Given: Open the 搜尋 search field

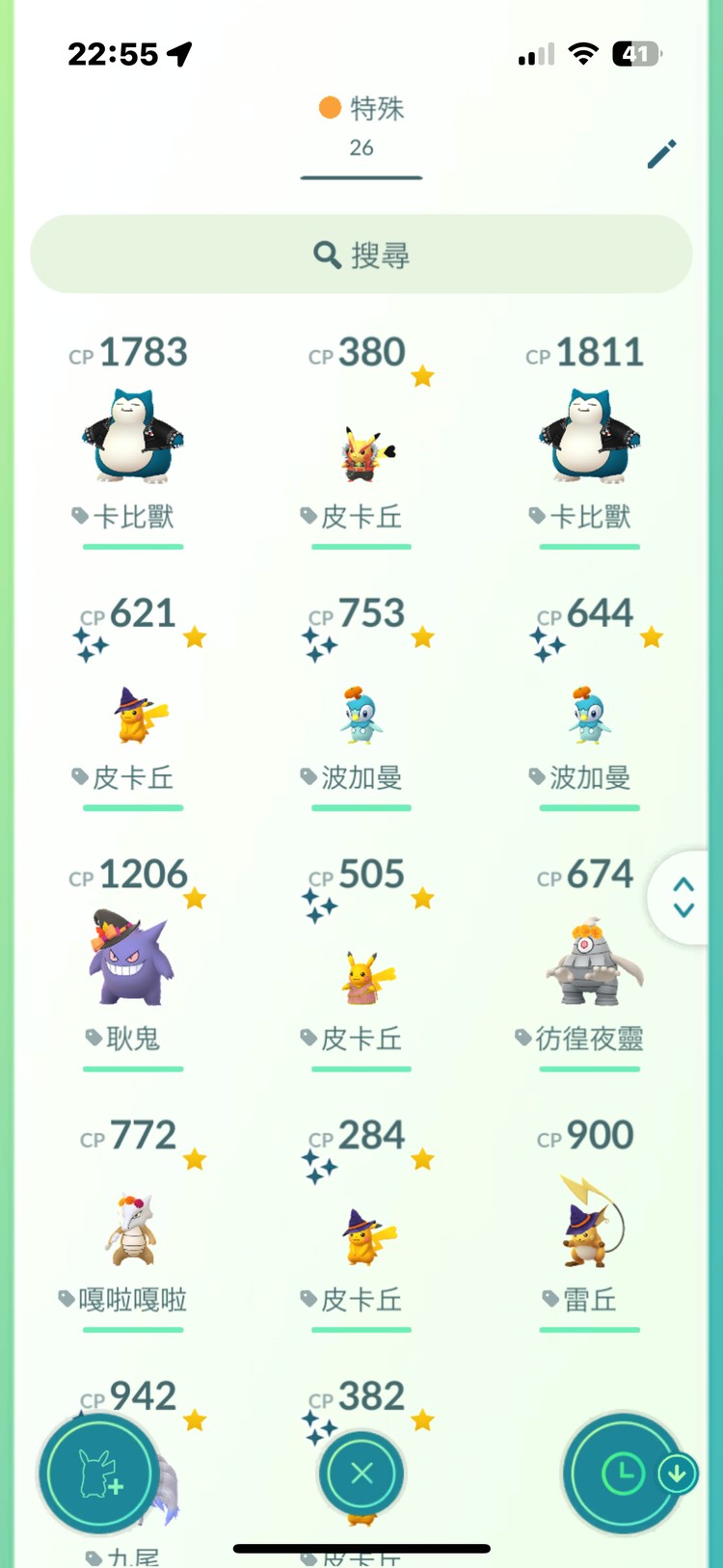Looking at the screenshot, I should click(x=361, y=255).
